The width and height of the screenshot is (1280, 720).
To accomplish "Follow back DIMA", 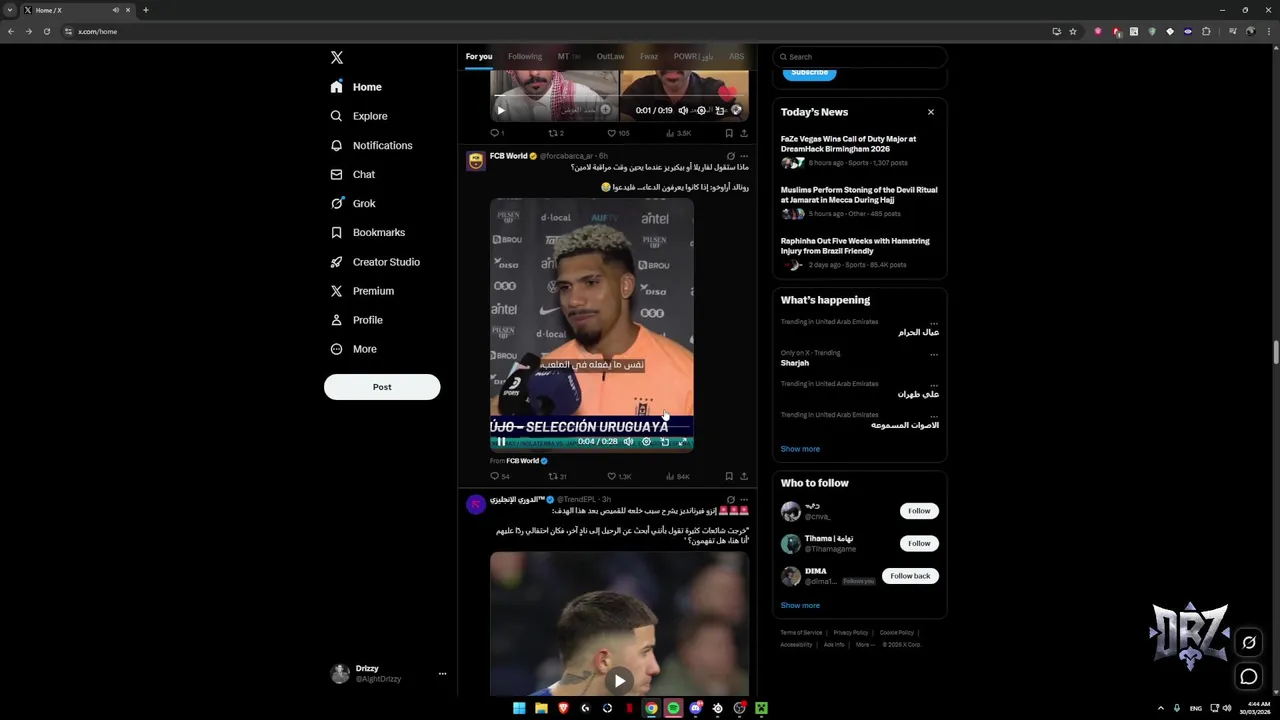I will [910, 576].
